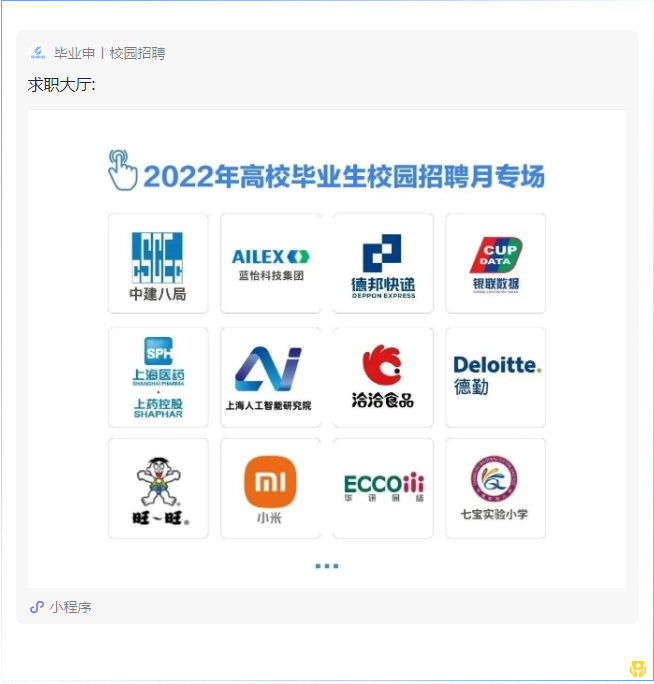Open the 毕业申 校园招聘 mini program card
Viewport: 654px width, 684px height.
pyautogui.click(x=326, y=348)
